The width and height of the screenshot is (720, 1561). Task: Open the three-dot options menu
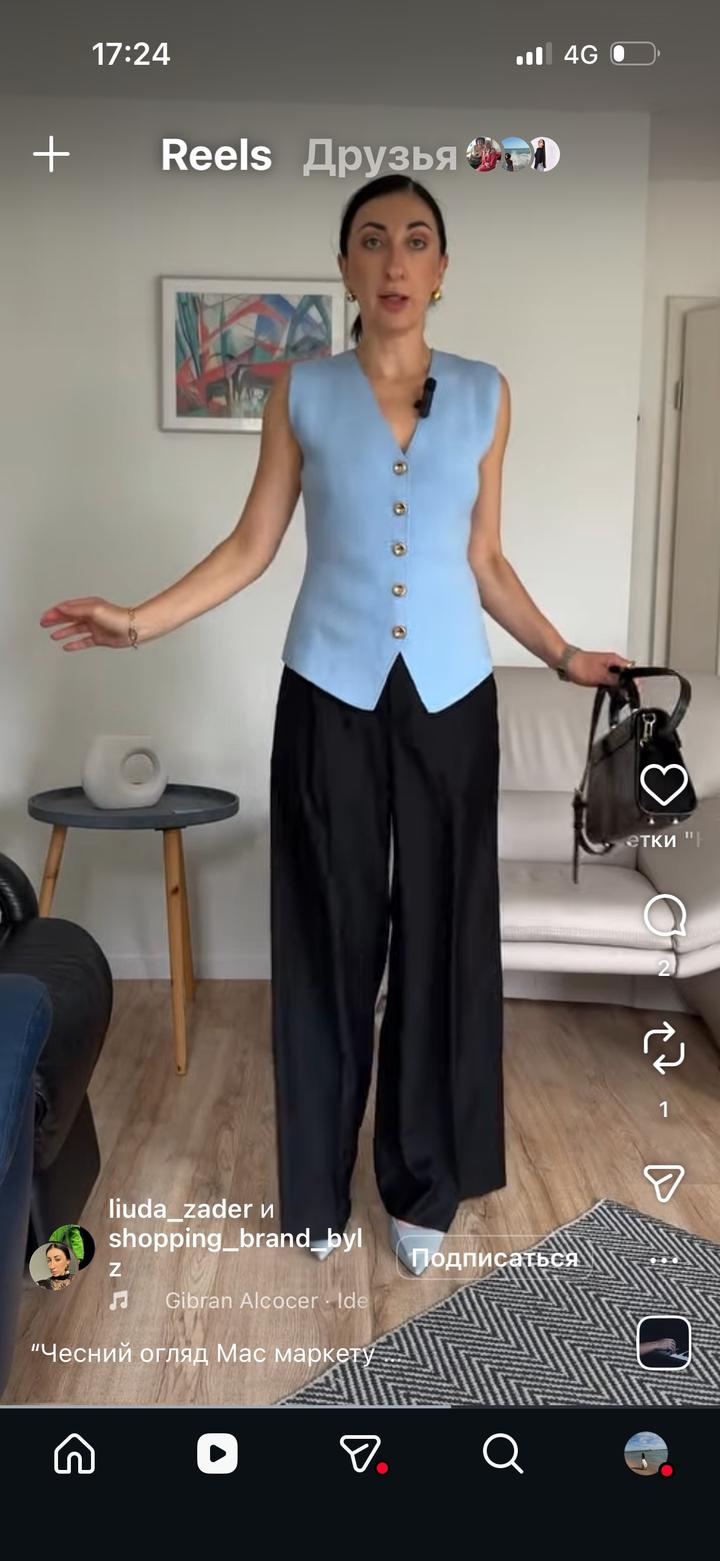pyautogui.click(x=664, y=1260)
